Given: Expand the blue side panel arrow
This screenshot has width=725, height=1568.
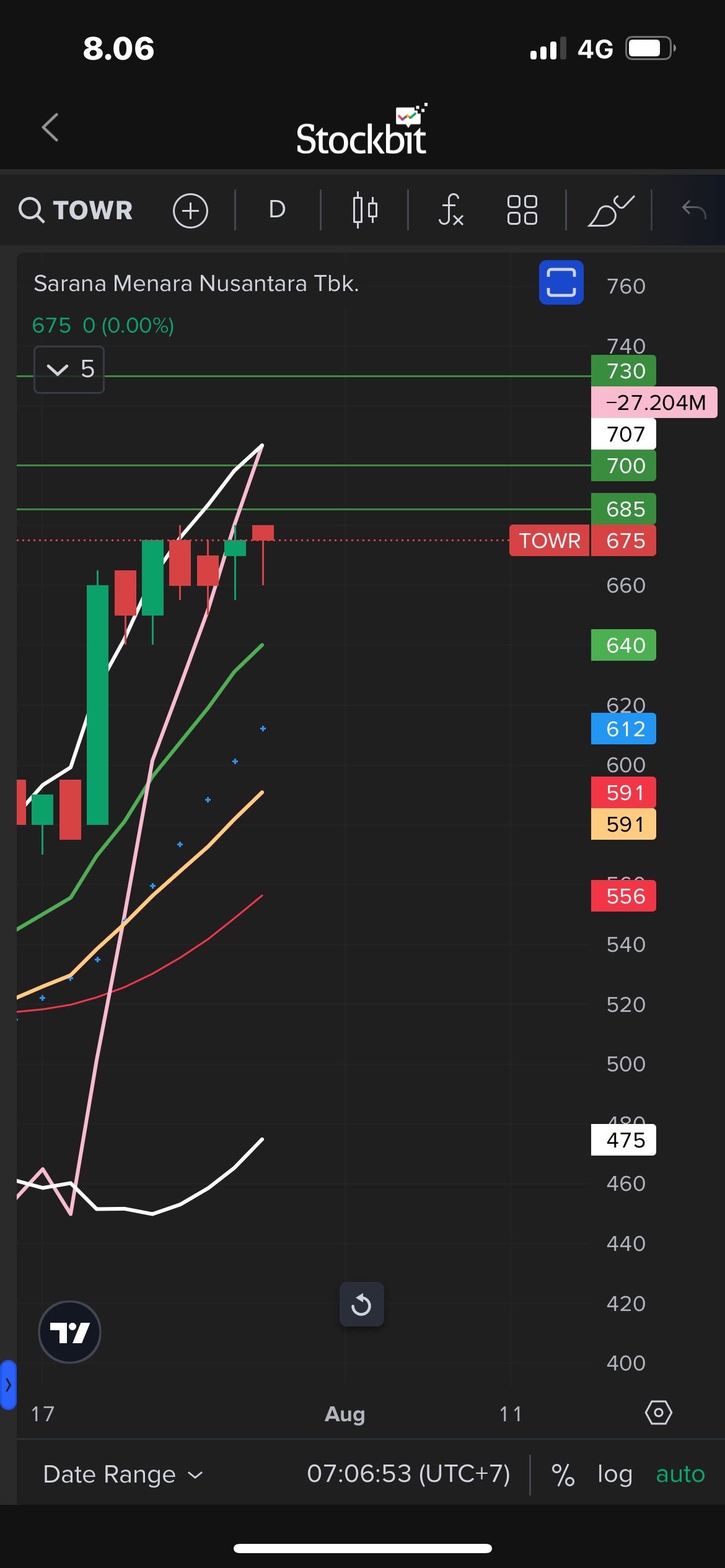Looking at the screenshot, I should [x=8, y=1385].
